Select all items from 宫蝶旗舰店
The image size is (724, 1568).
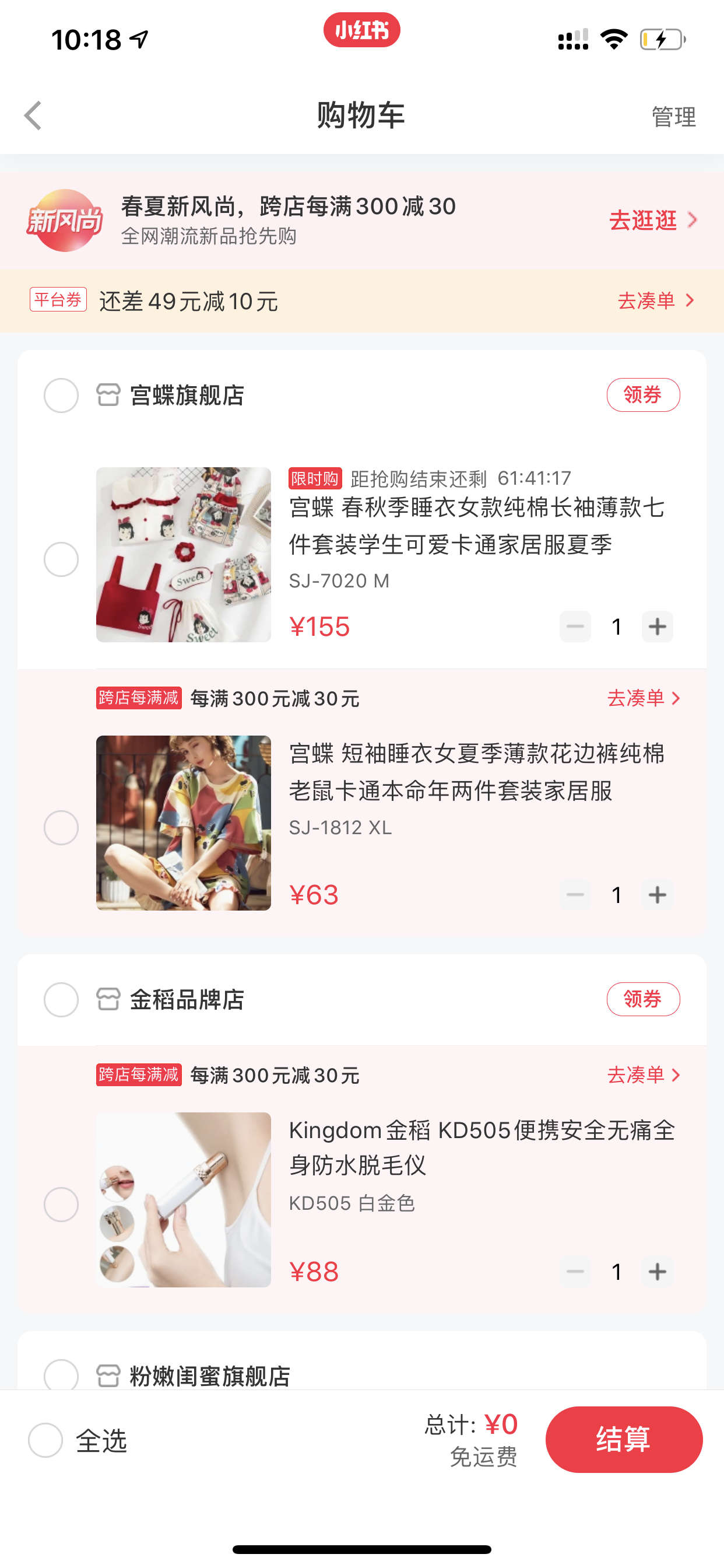61,395
